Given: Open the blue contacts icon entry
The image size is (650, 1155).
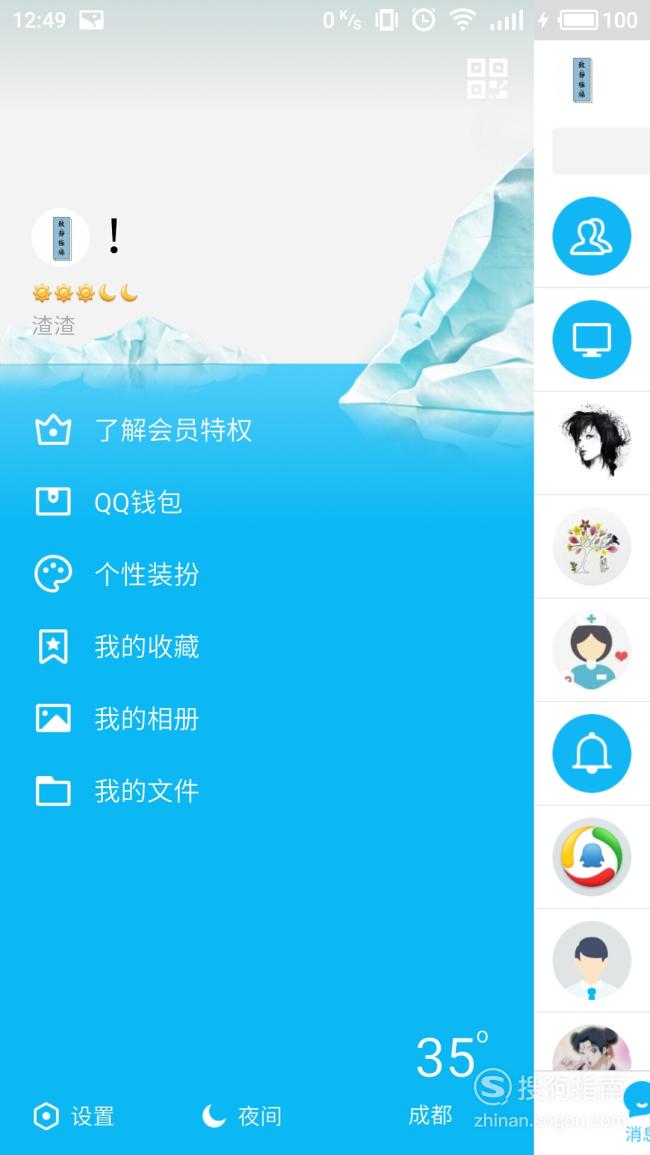Looking at the screenshot, I should pos(591,236).
